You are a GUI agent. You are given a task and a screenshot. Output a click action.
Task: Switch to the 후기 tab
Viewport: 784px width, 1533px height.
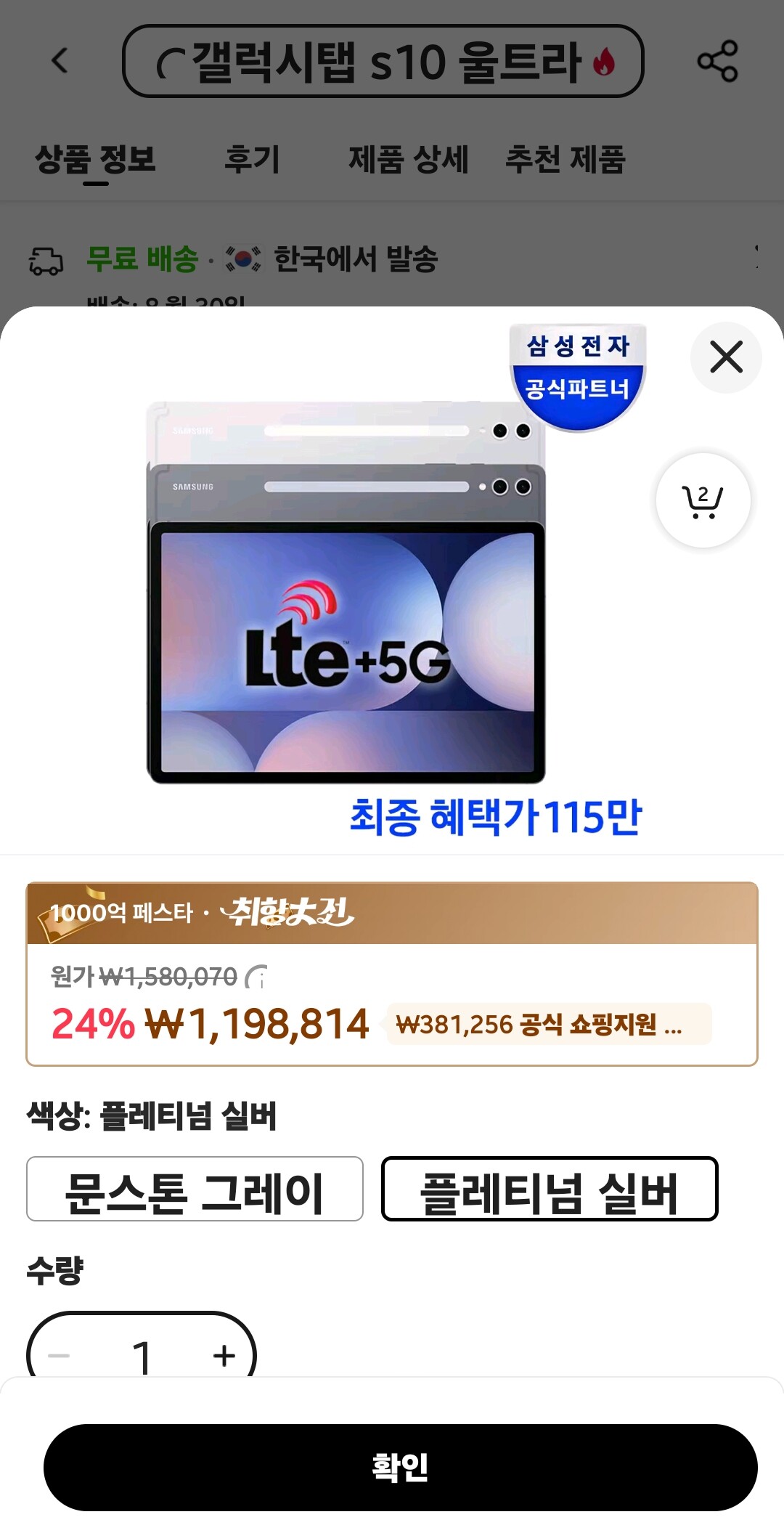tap(252, 159)
